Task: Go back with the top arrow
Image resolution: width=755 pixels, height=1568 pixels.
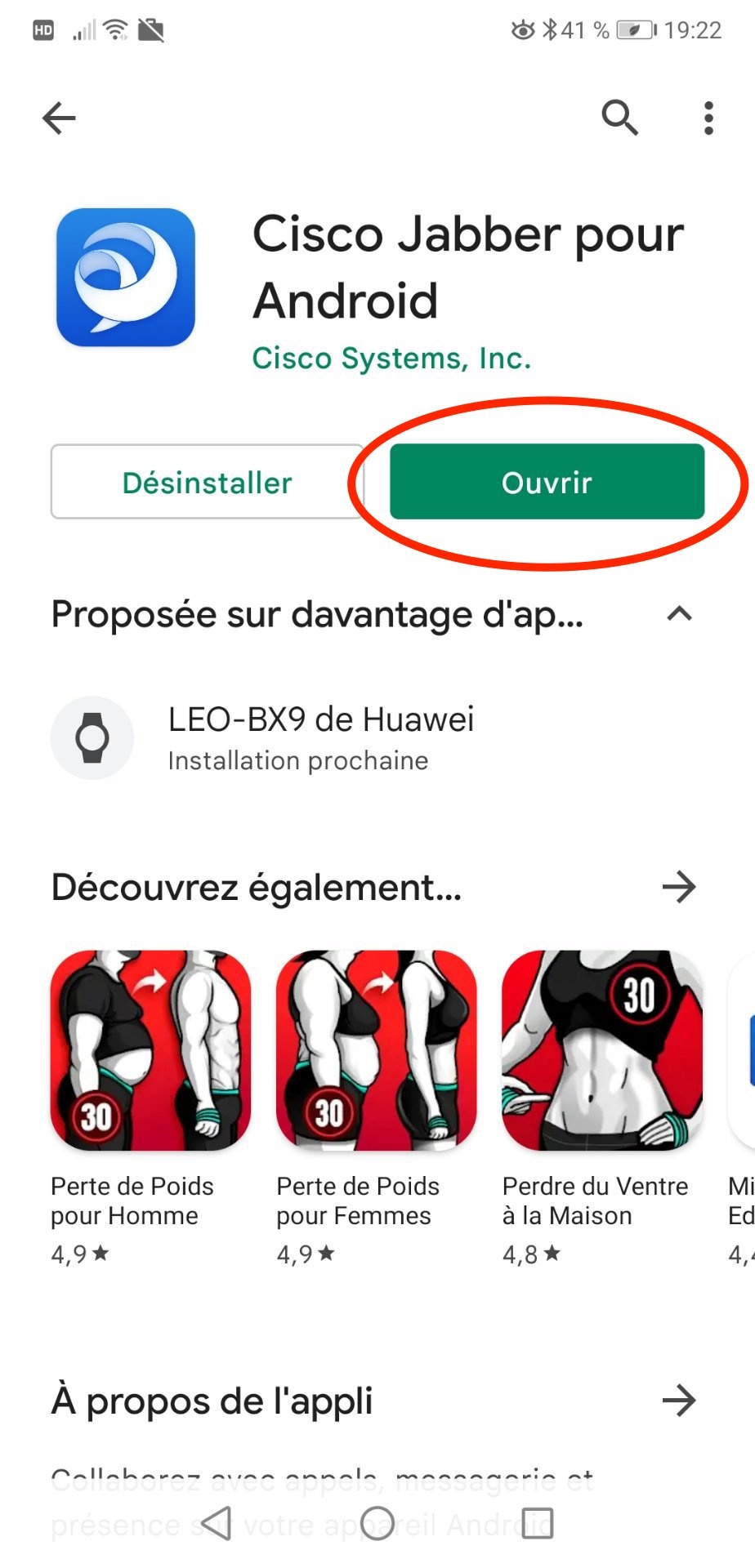Action: click(59, 118)
